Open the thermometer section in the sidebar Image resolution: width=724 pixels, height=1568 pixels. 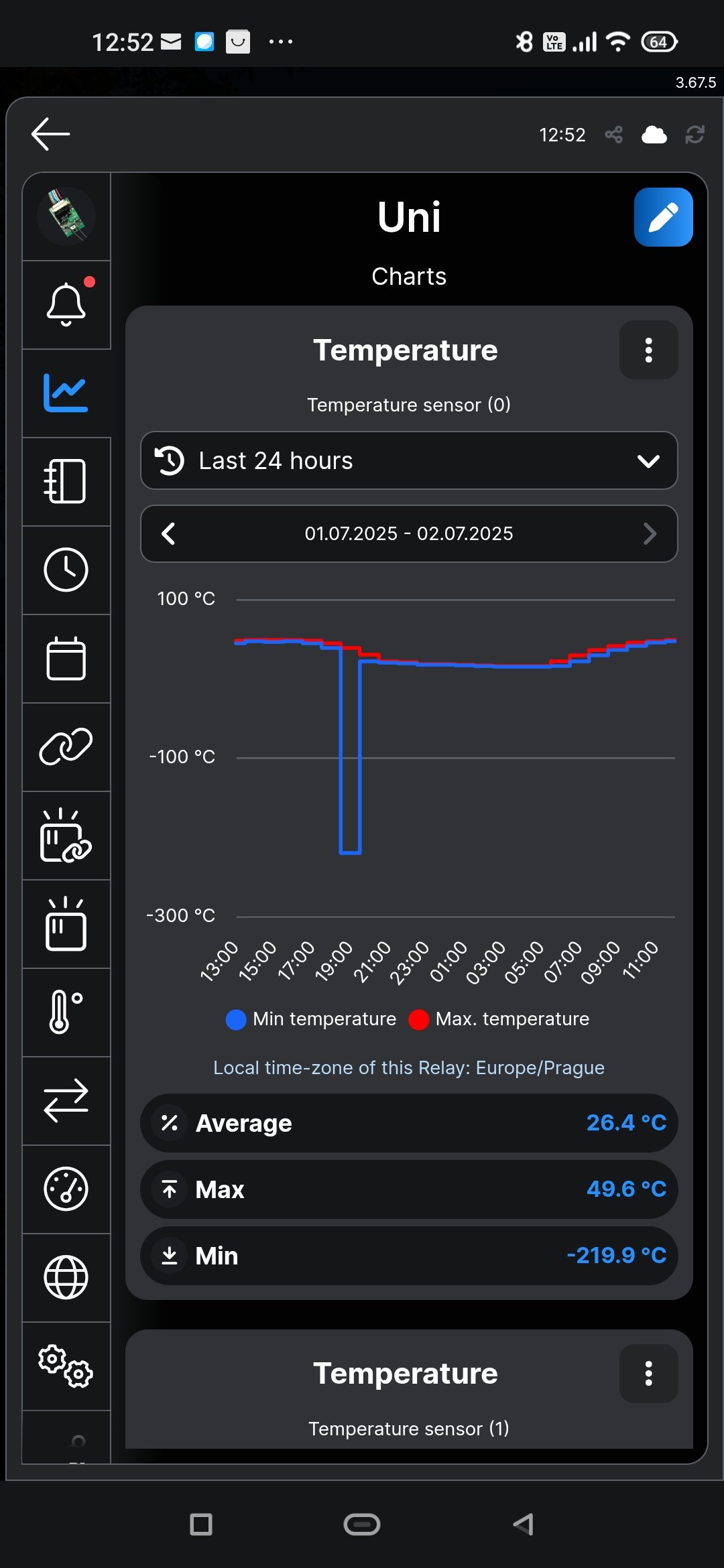coord(66,1012)
